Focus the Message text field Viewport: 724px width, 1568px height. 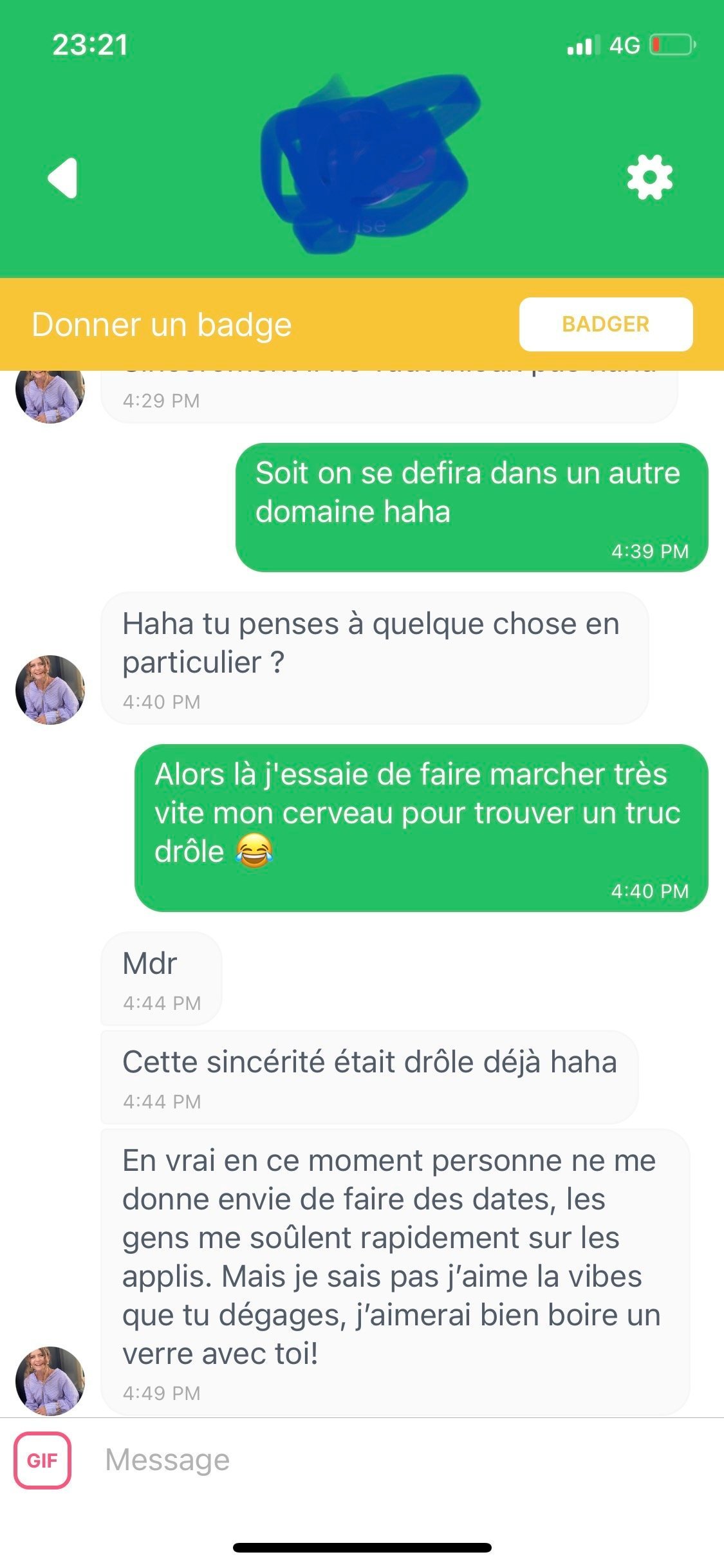coord(386,1461)
